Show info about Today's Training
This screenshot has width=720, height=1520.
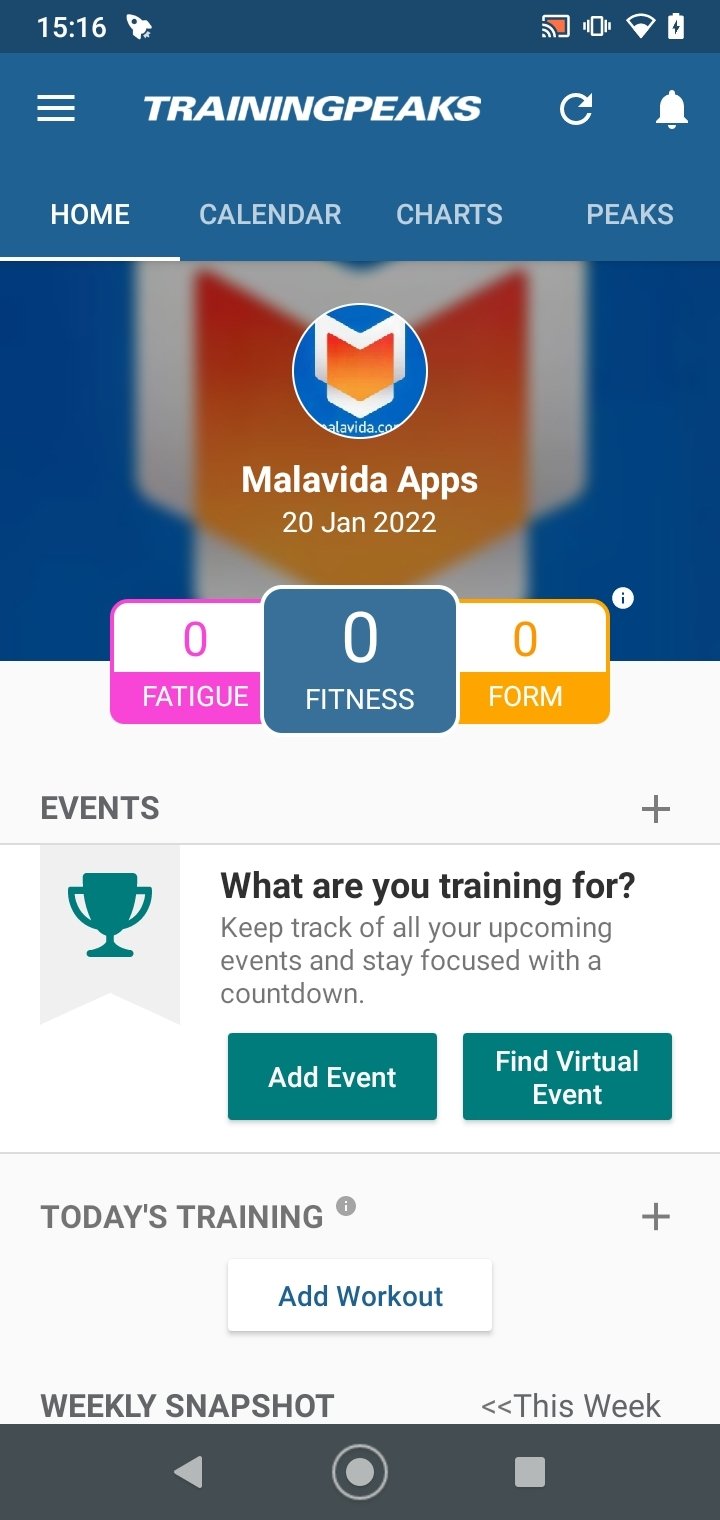pos(346,1205)
